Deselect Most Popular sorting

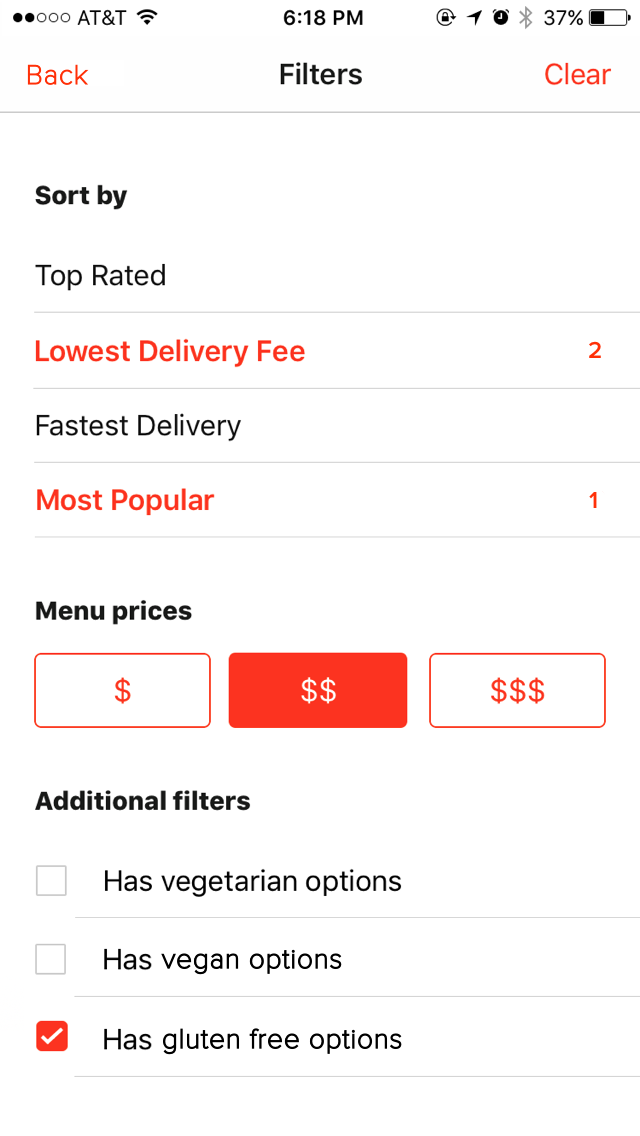click(x=337, y=501)
